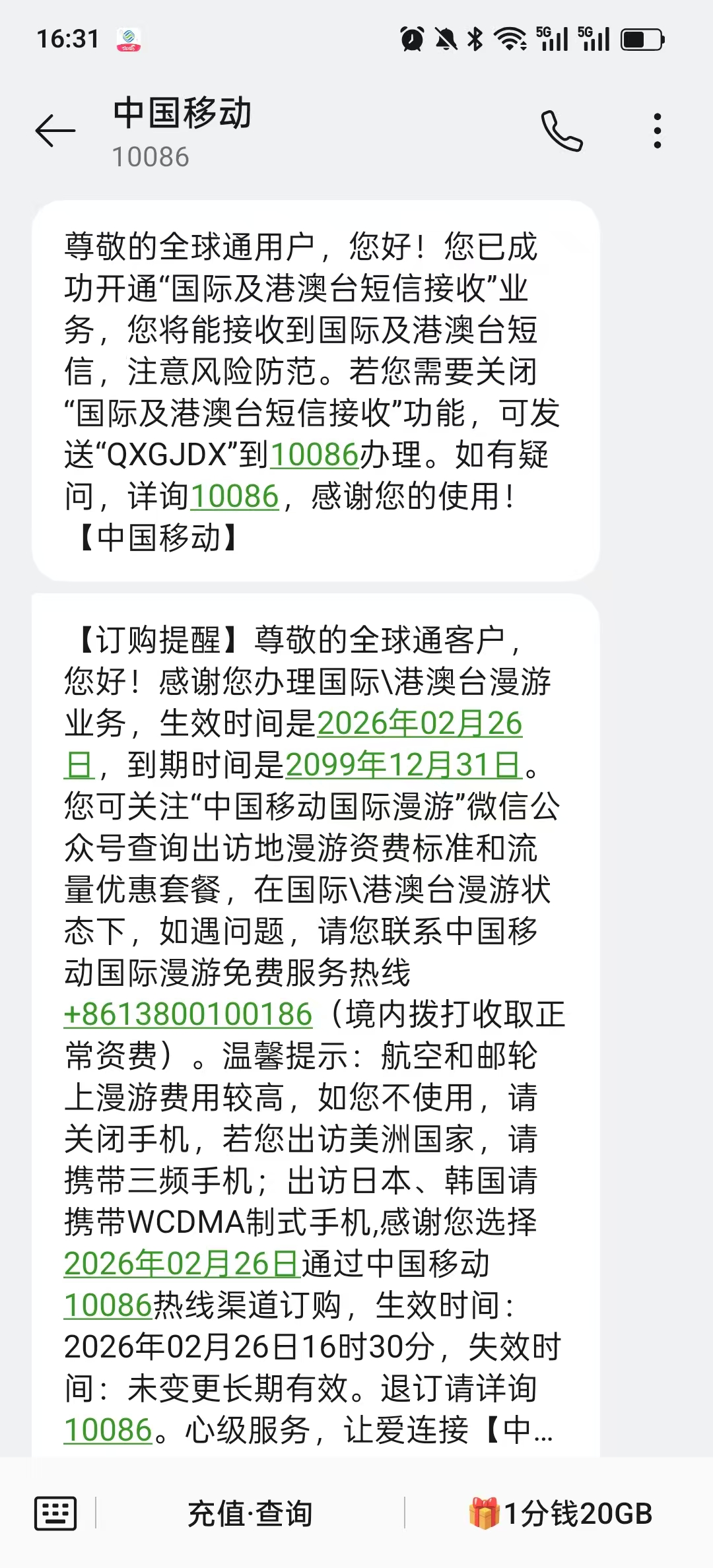The height and width of the screenshot is (1568, 713).
Task: Open the 1分钱20GB offer
Action: click(x=561, y=1513)
